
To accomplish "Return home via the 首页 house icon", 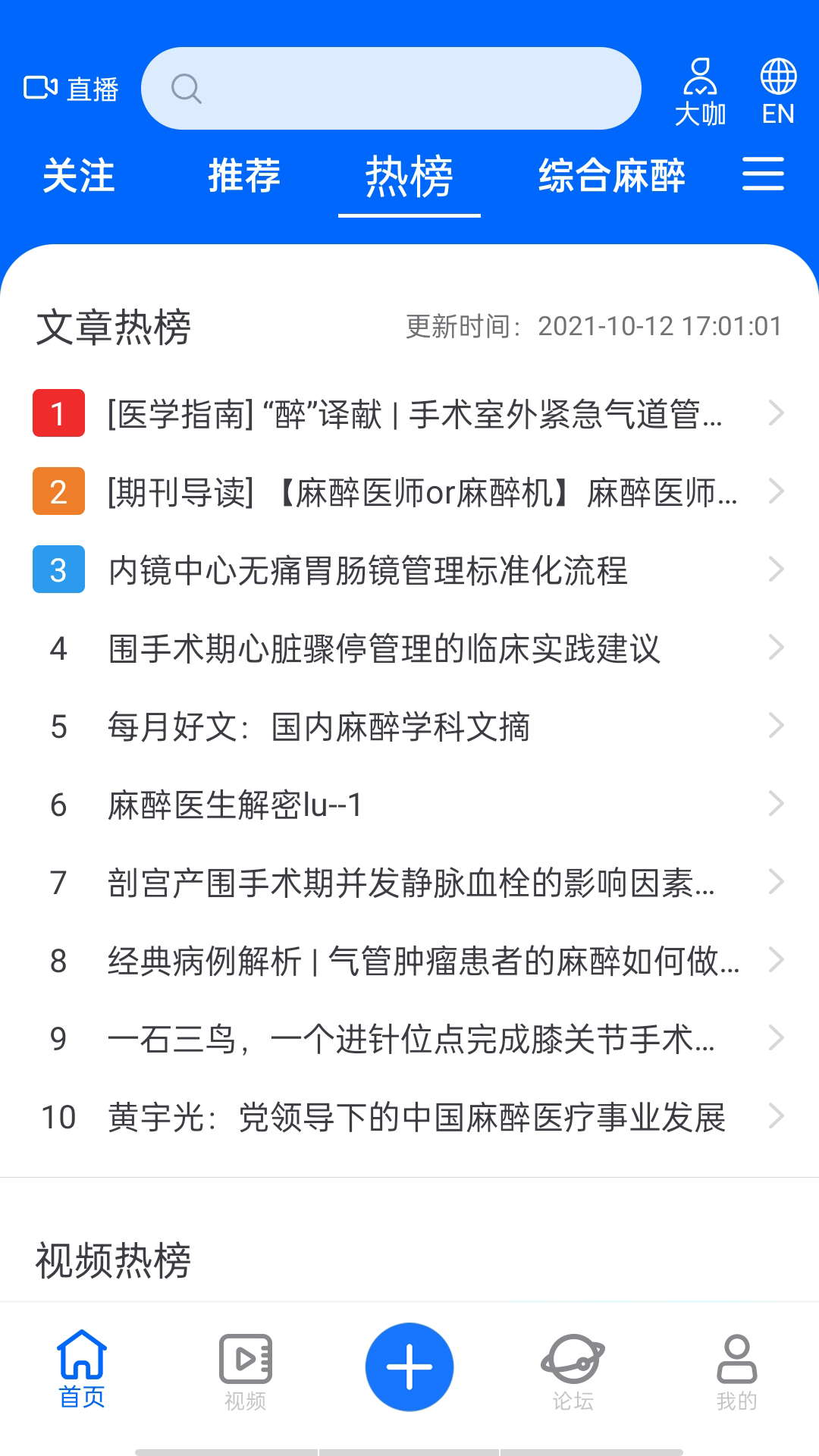I will 82,1365.
